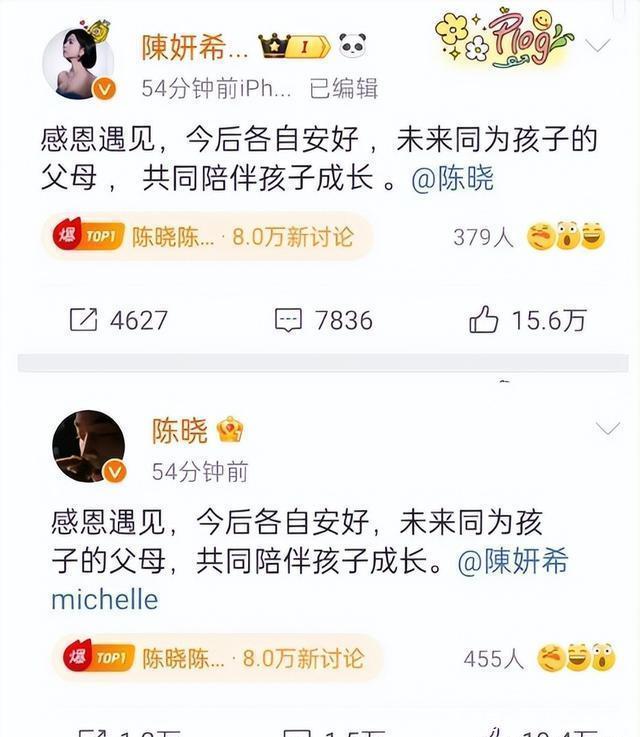Open 陈晓's profile avatar

click(x=89, y=446)
